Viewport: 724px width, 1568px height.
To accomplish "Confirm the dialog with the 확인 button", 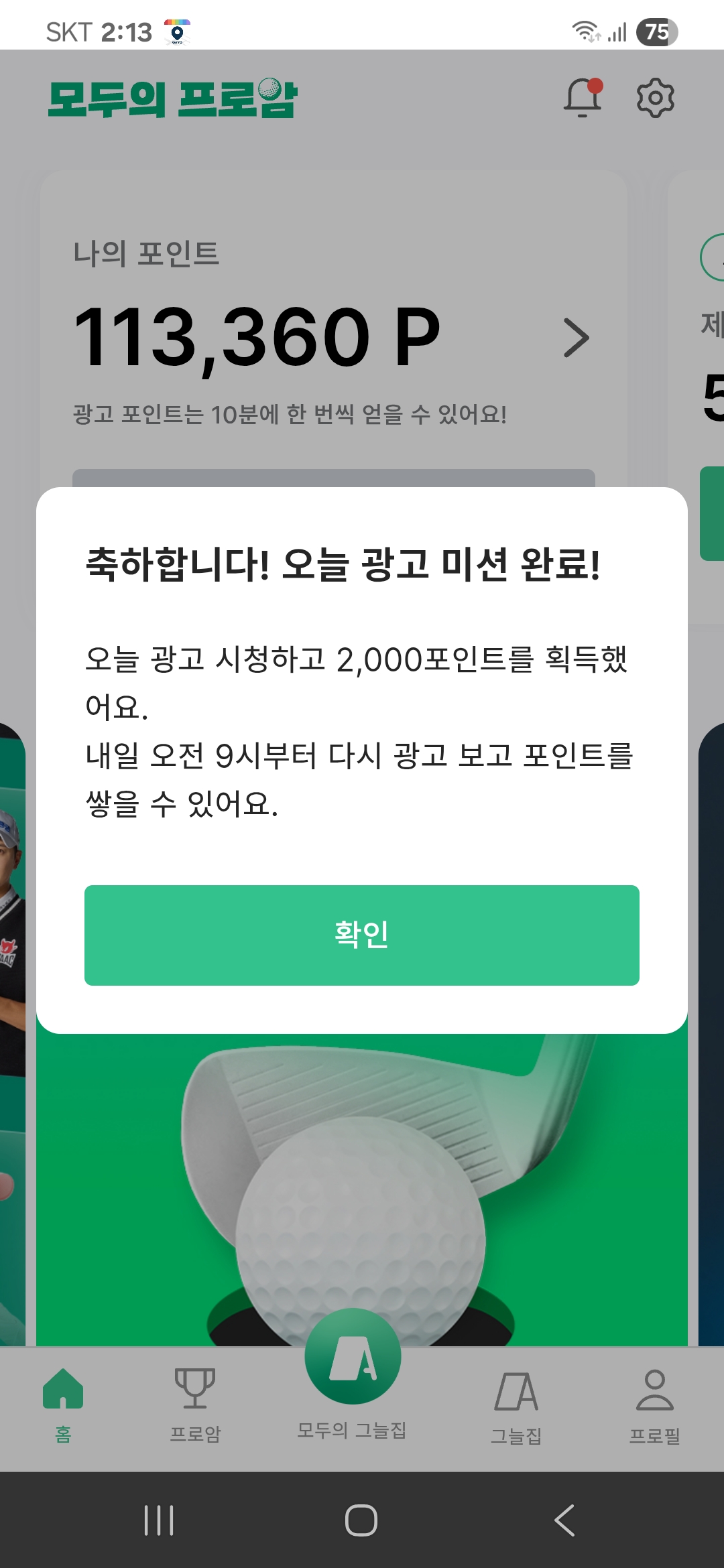I will [x=362, y=935].
